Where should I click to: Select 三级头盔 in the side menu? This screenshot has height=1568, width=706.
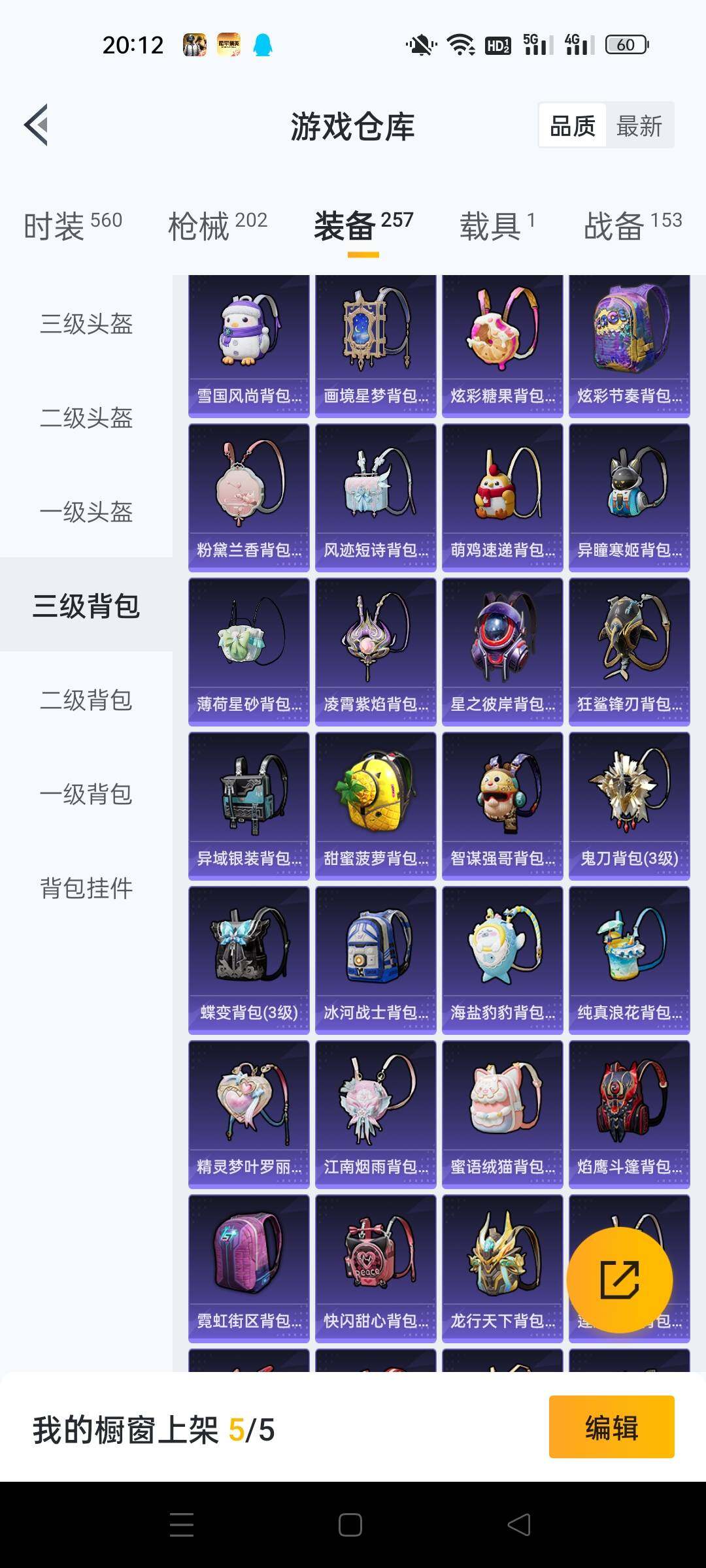coord(86,324)
